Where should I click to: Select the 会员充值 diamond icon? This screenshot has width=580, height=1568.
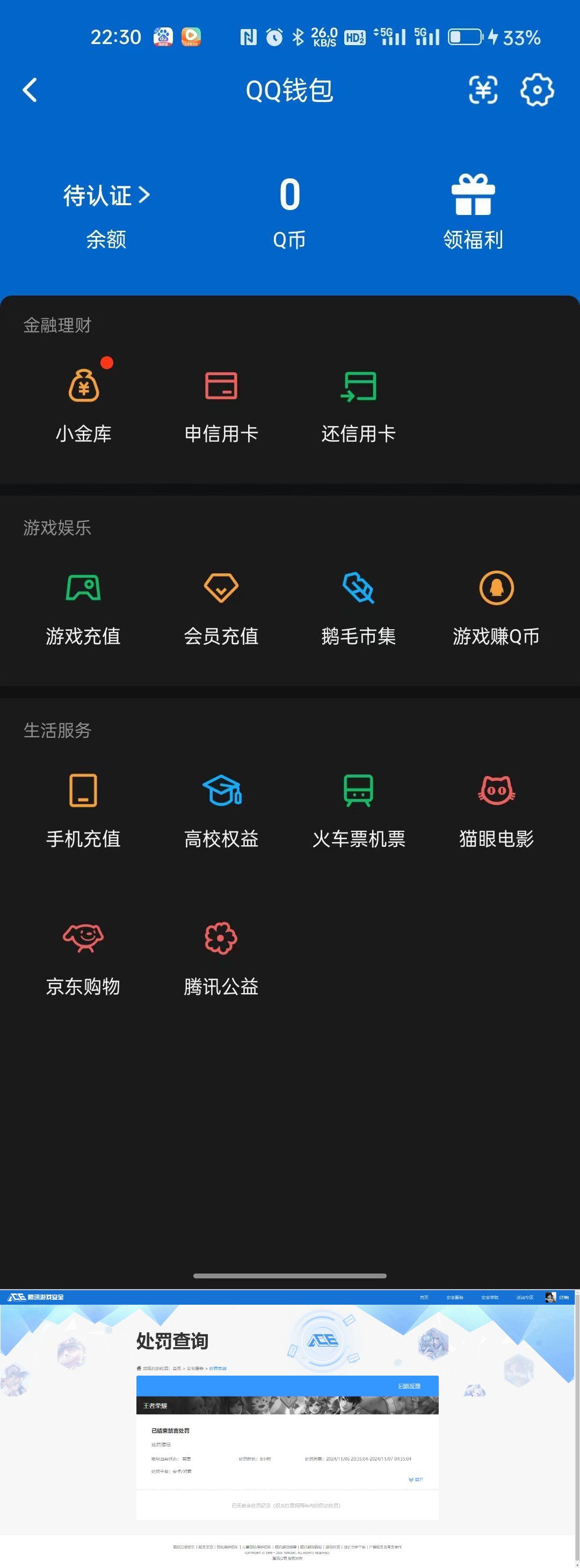(x=222, y=587)
